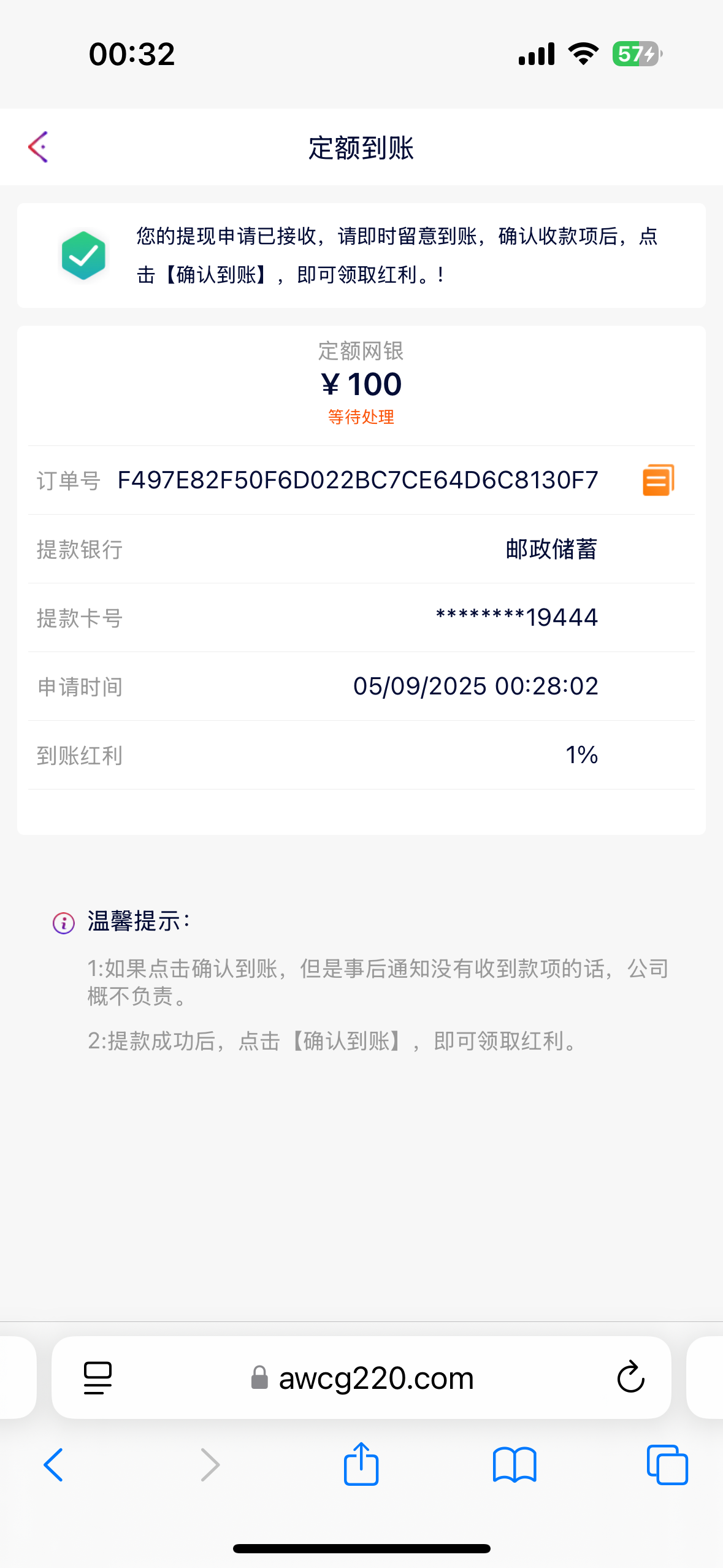
Task: Open Safari bookmarks
Action: [515, 1465]
